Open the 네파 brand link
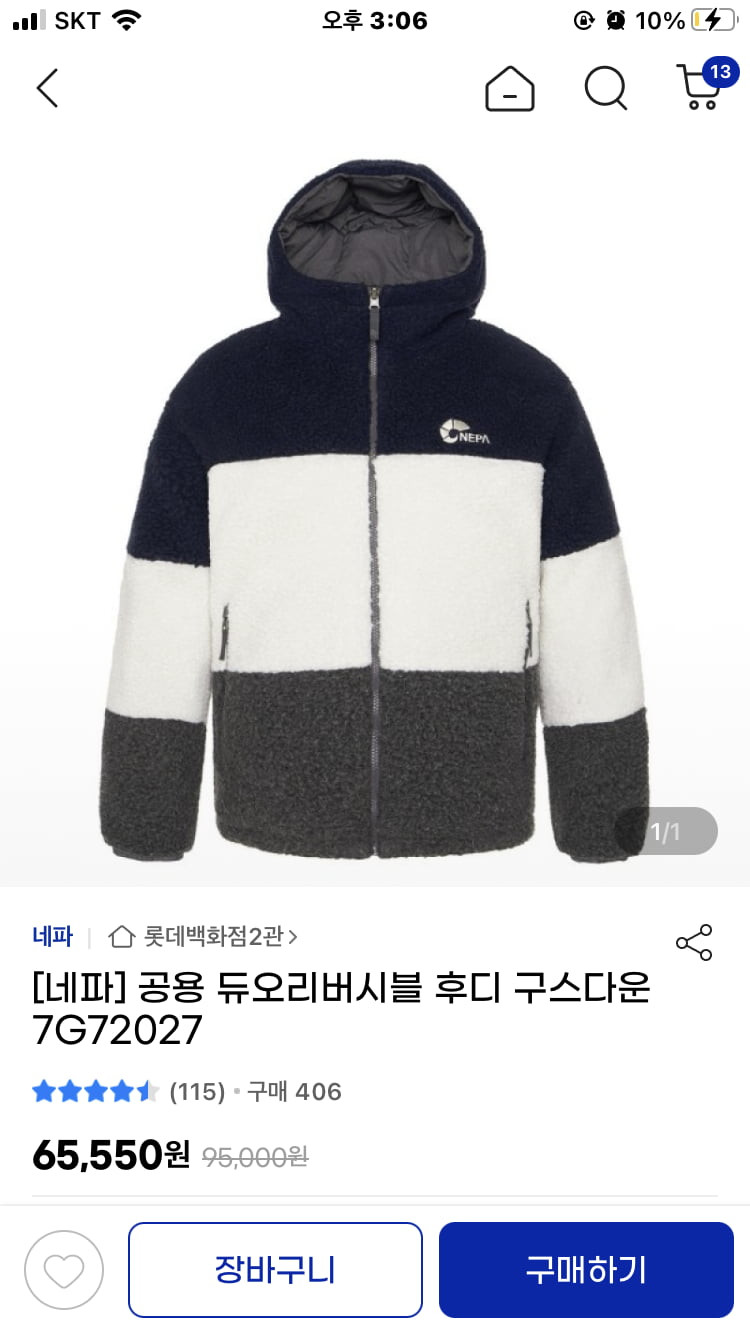This screenshot has height=1334, width=750. click(52, 937)
